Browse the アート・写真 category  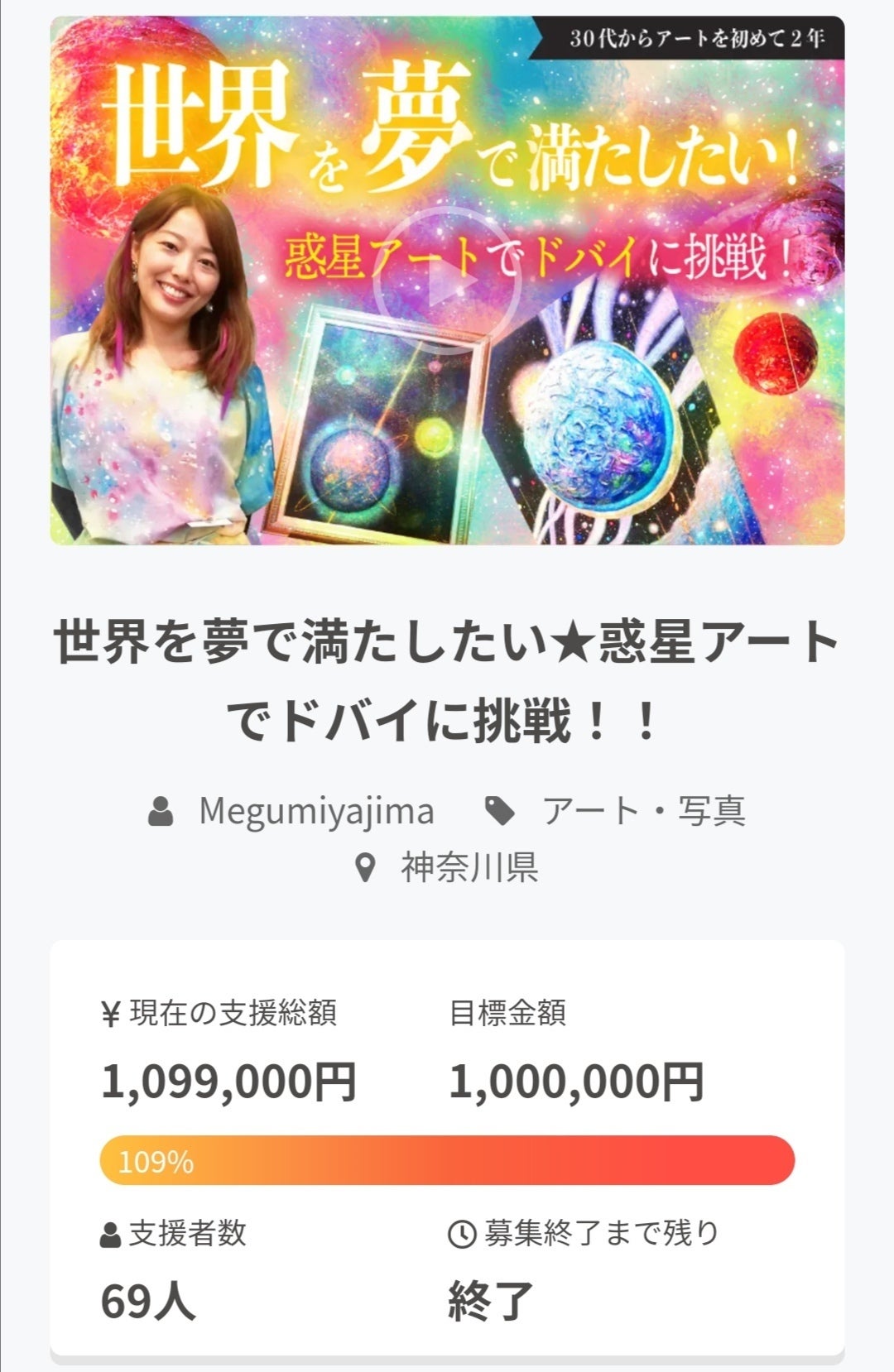[x=643, y=811]
